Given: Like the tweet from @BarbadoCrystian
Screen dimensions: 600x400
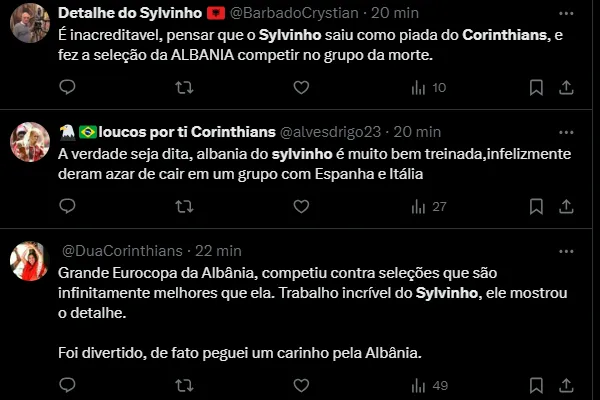Looking at the screenshot, I should click(301, 88).
